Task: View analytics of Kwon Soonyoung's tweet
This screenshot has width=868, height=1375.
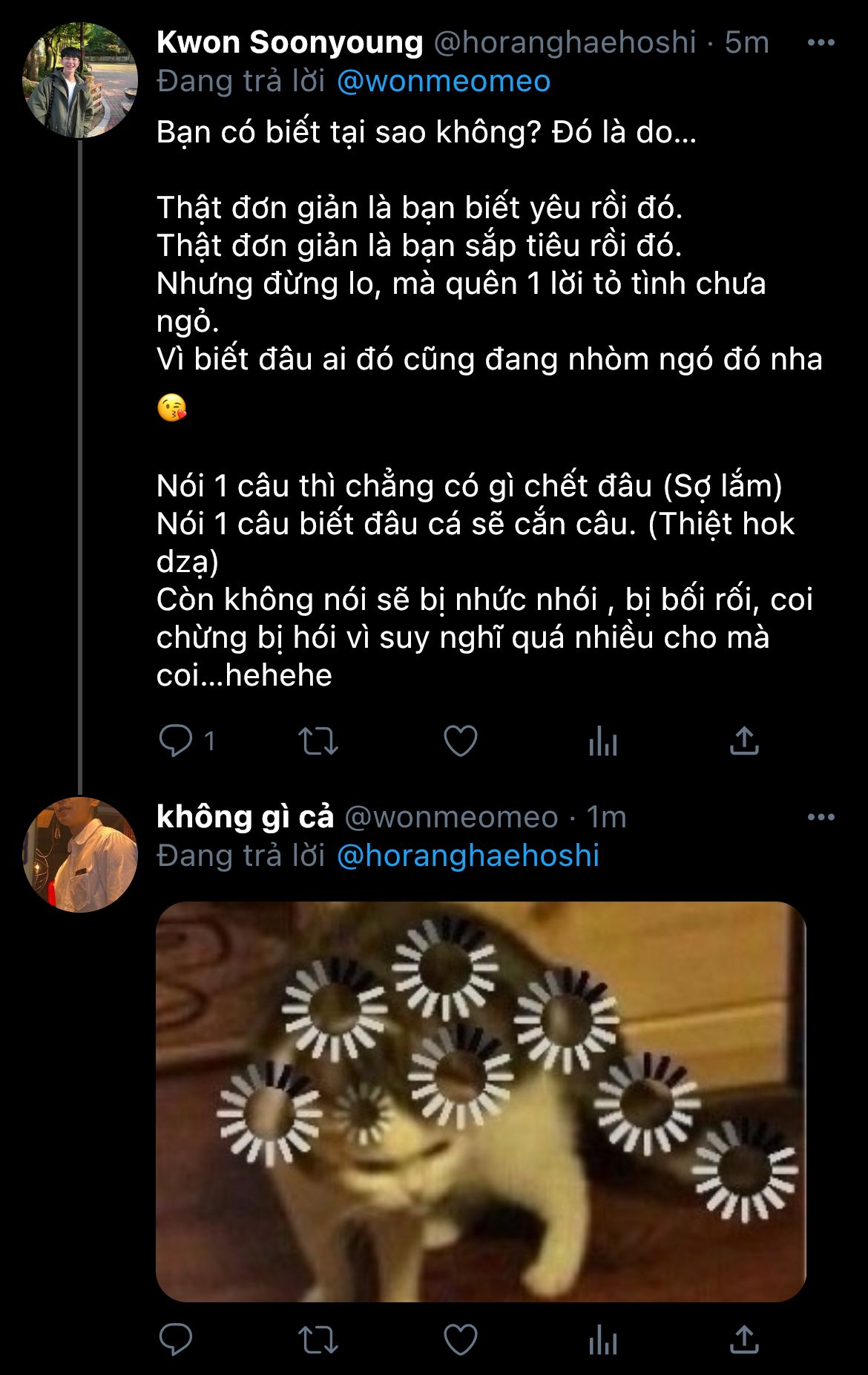Action: click(602, 741)
